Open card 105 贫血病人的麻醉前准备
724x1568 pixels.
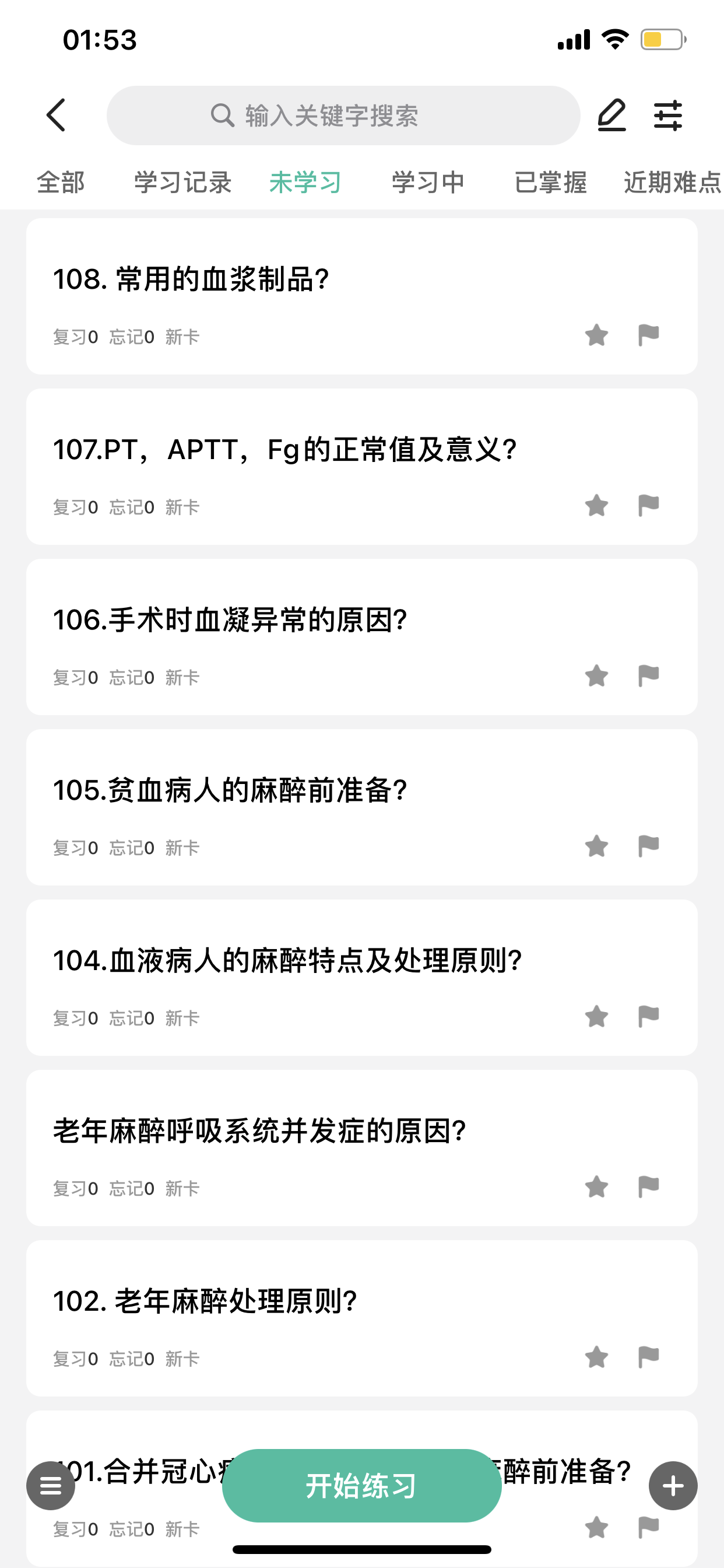pyautogui.click(x=361, y=807)
